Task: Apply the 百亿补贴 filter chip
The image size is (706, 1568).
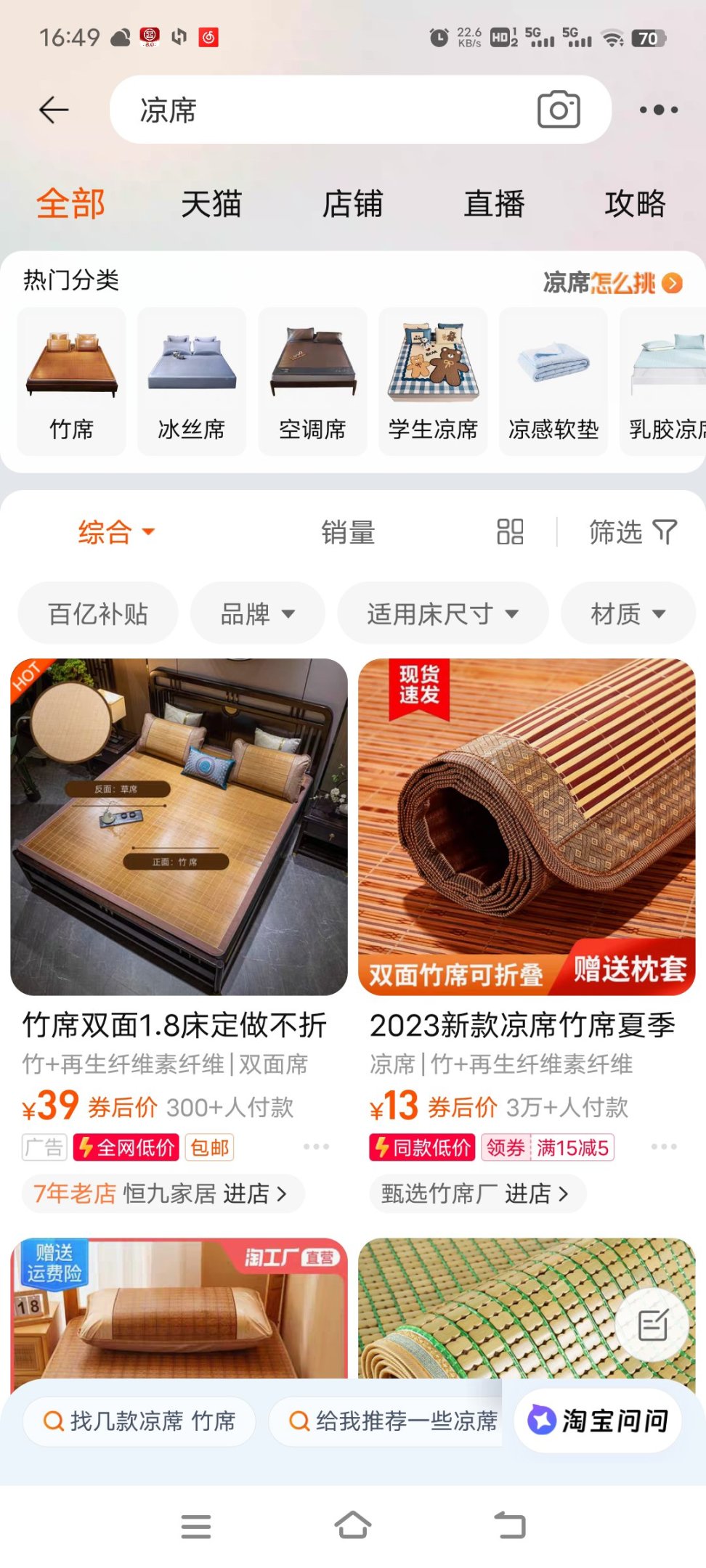Action: click(98, 613)
